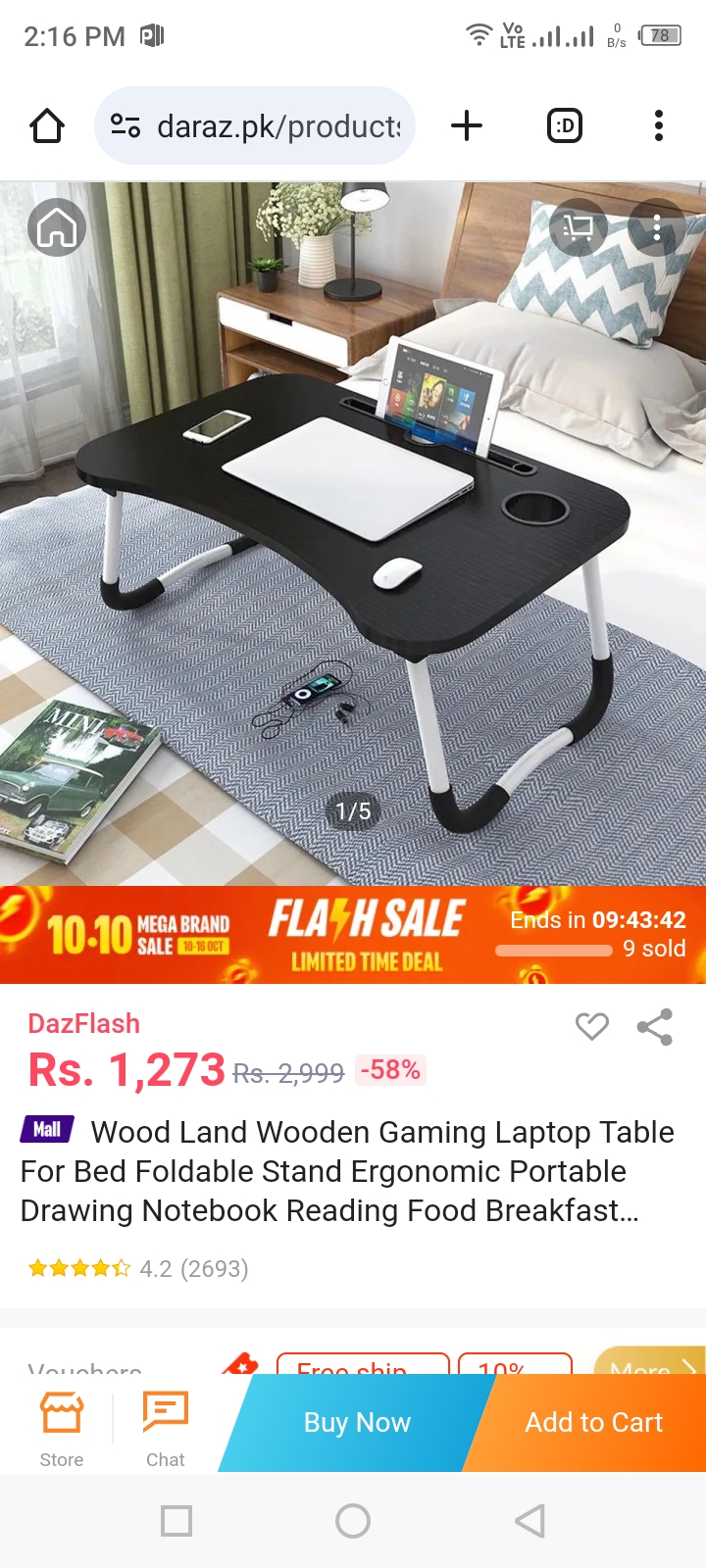
Task: Tap Add to Cart
Action: (593, 1422)
